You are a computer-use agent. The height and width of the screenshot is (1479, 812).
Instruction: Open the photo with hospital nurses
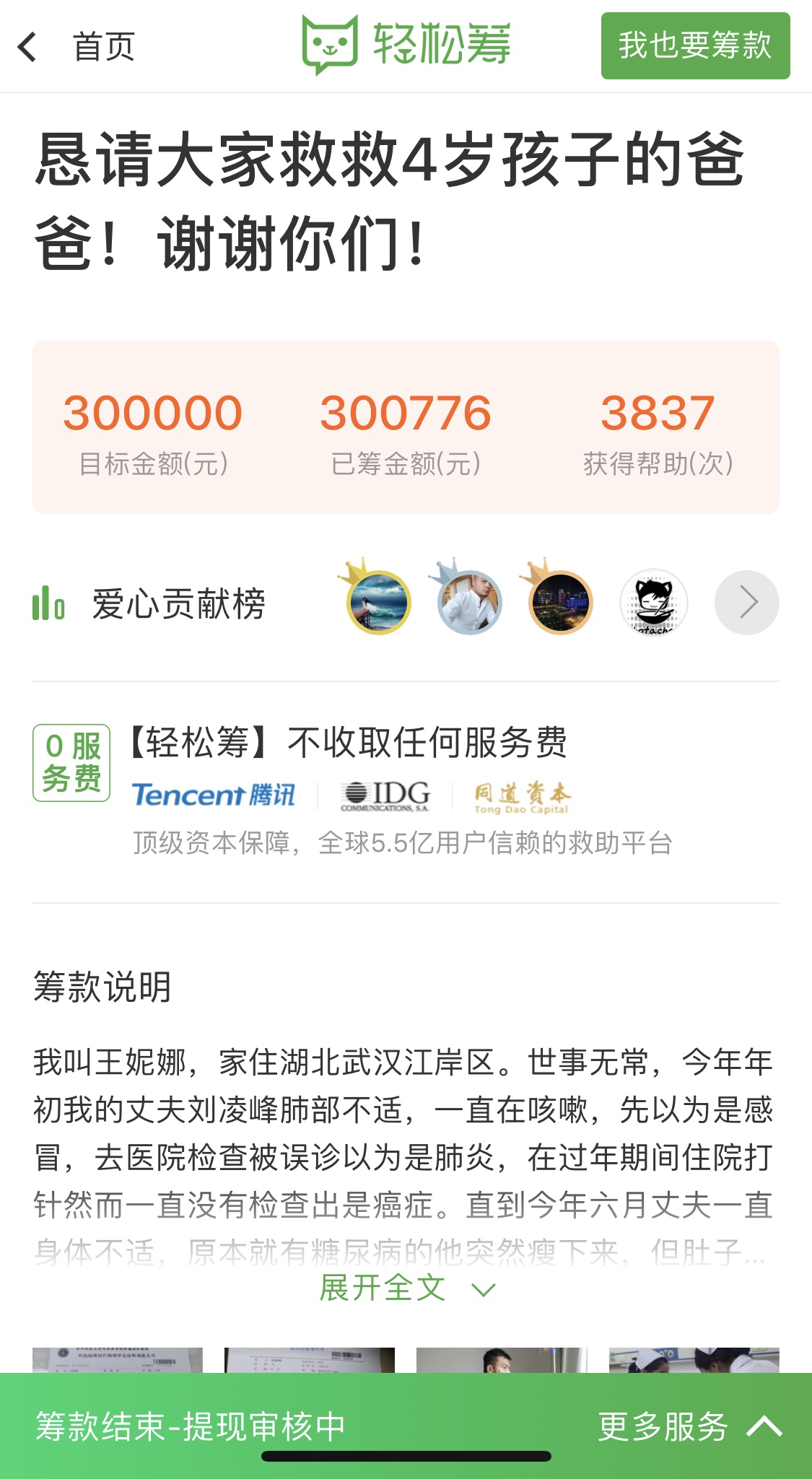click(x=694, y=1360)
